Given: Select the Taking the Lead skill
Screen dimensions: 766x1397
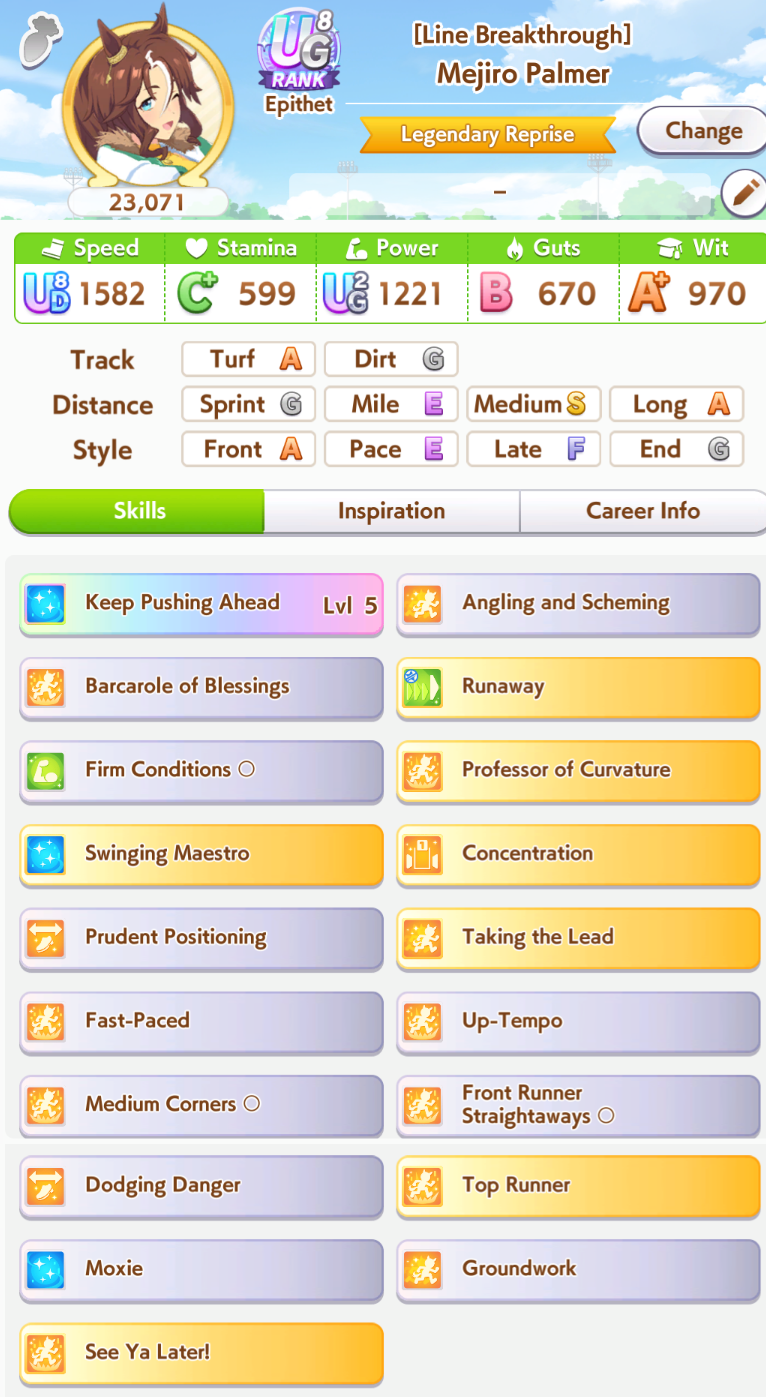Looking at the screenshot, I should point(578,938).
